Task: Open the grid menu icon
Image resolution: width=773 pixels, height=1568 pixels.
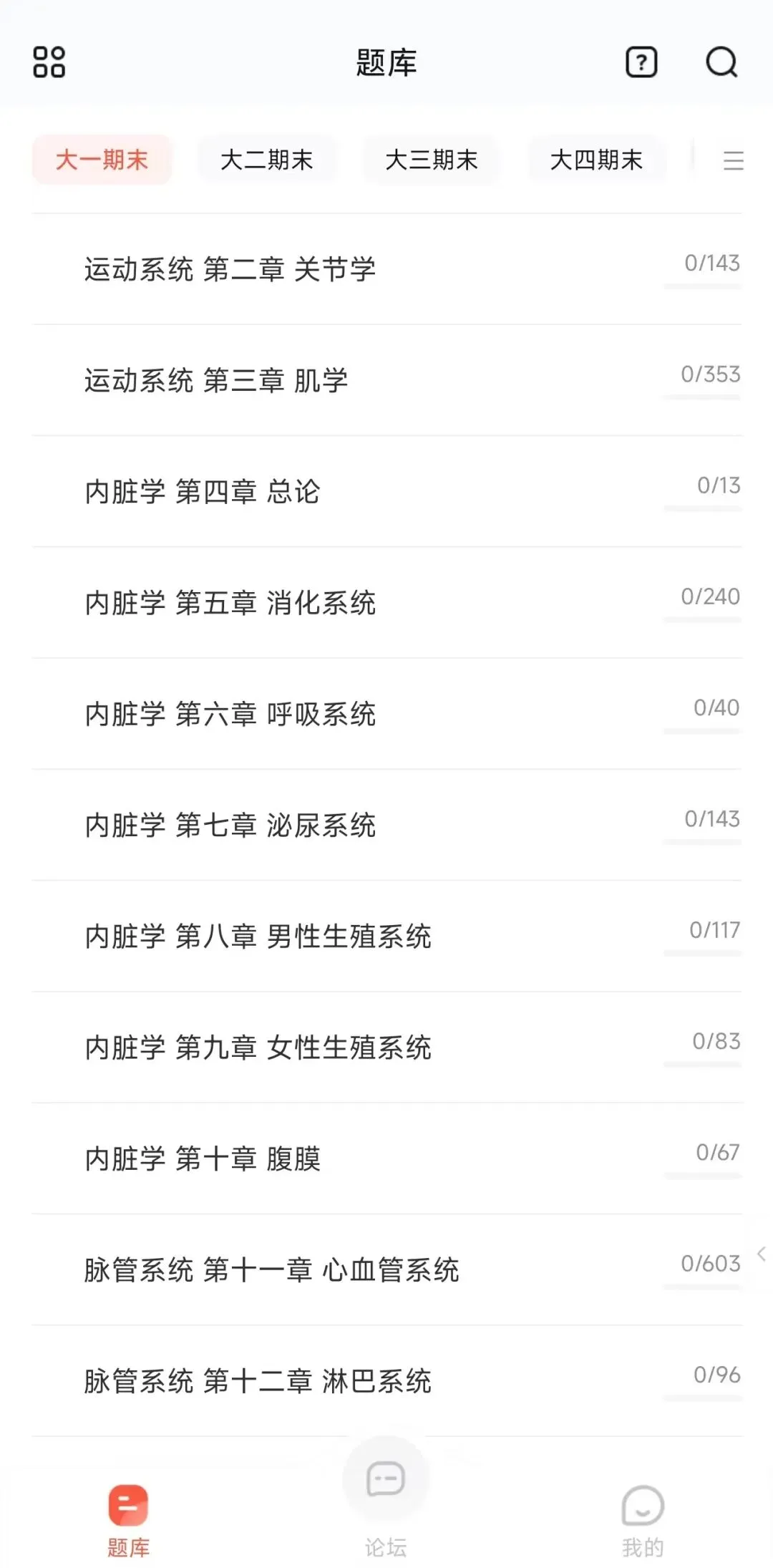Action: click(49, 62)
